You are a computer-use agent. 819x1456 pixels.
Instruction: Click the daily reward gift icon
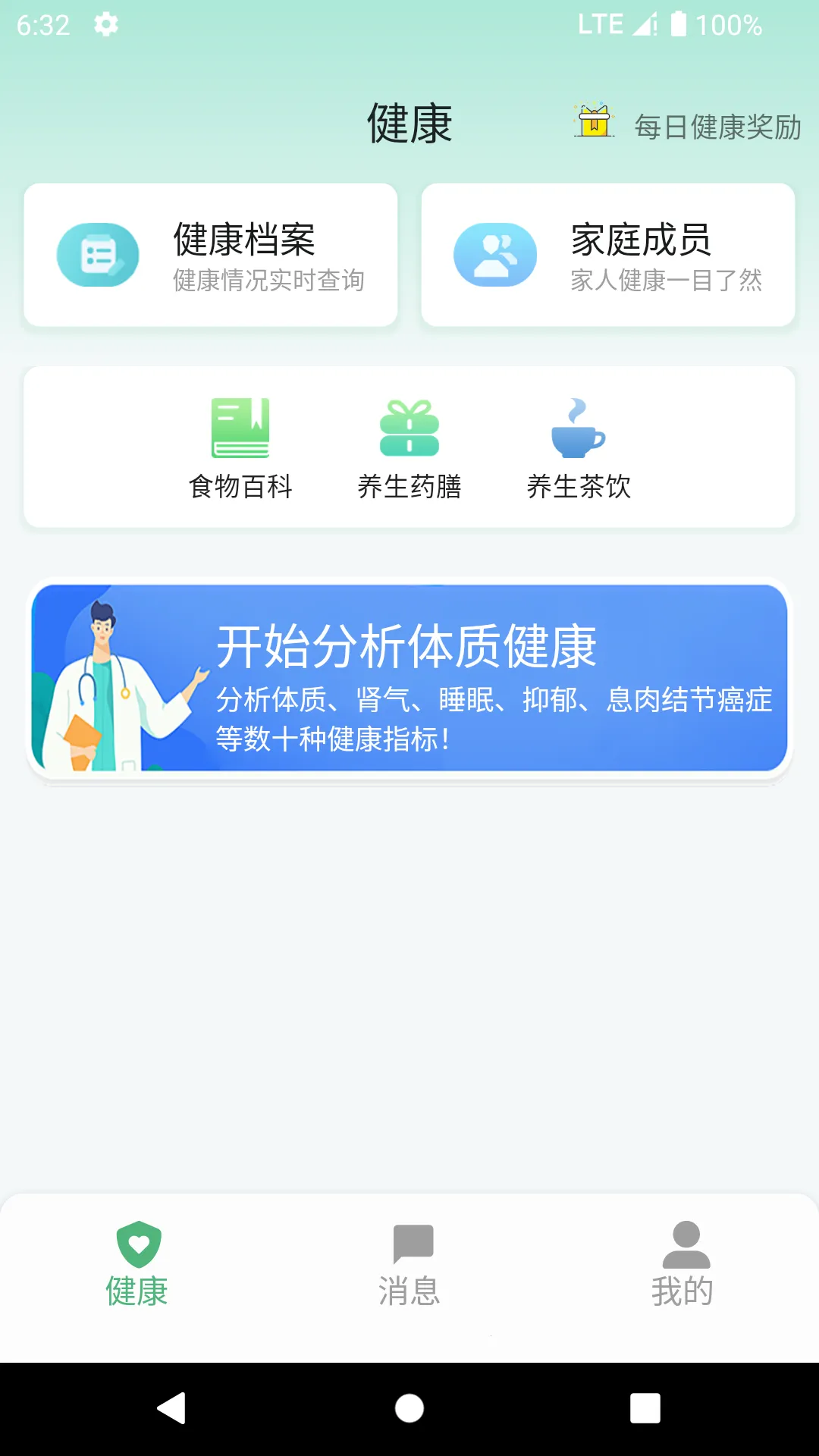click(x=593, y=123)
